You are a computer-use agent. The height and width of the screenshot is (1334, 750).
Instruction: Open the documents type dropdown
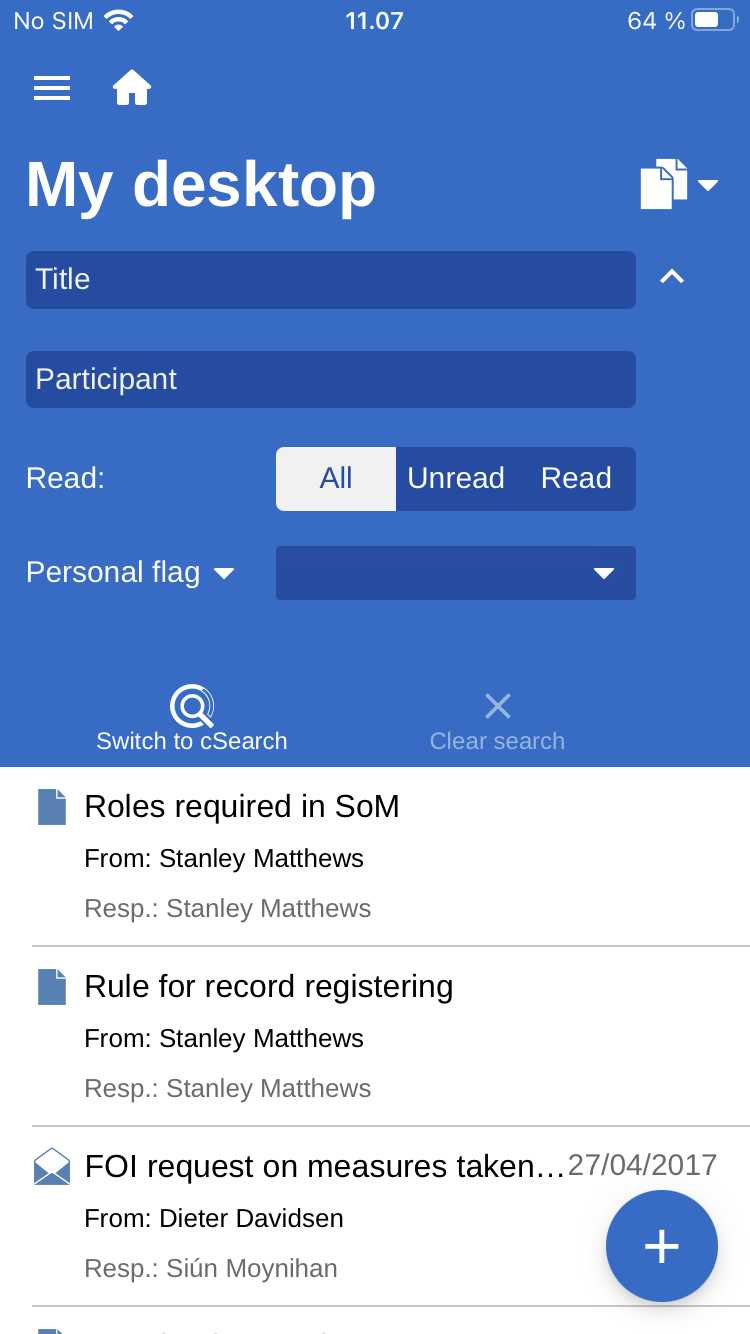click(679, 184)
